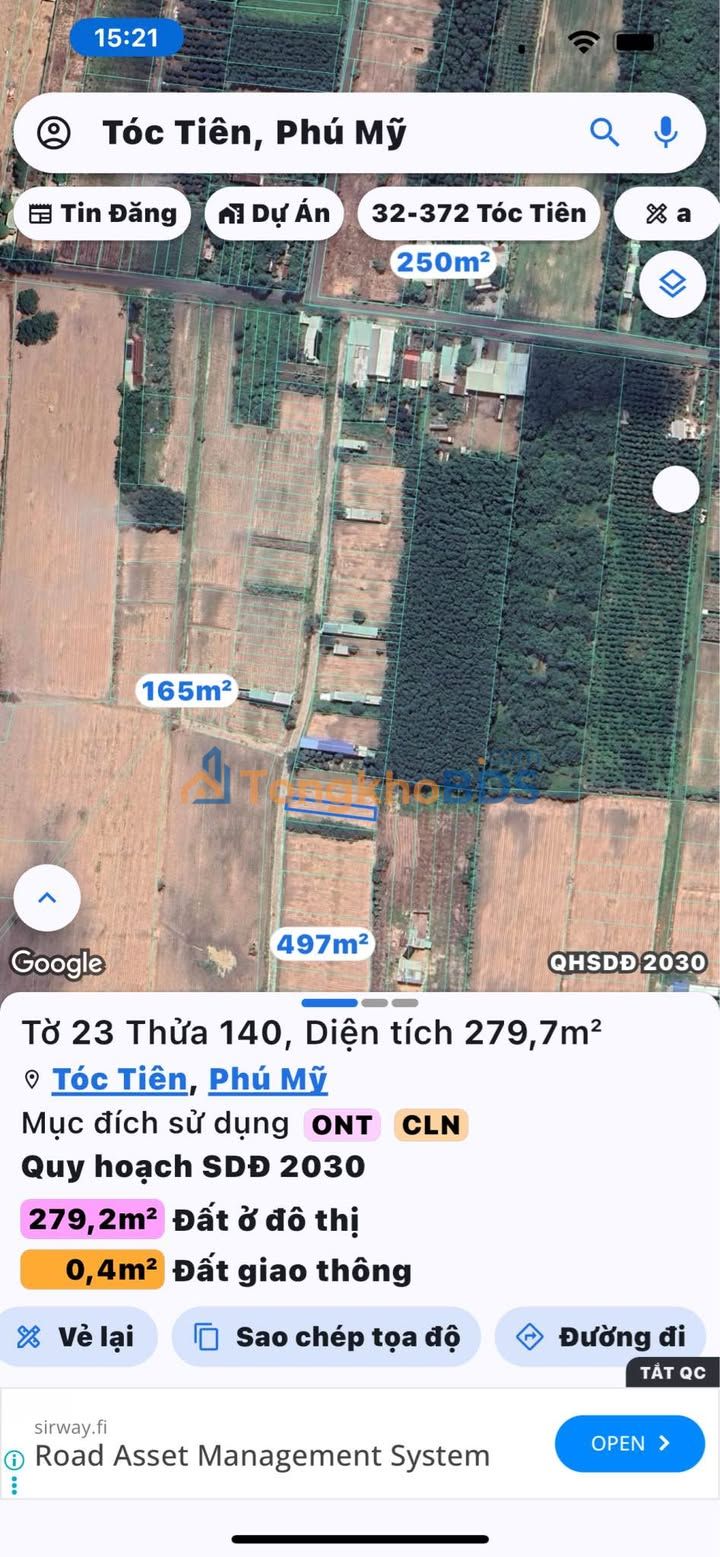
Task: Open the Tóc Tiên link
Action: pos(119,1079)
